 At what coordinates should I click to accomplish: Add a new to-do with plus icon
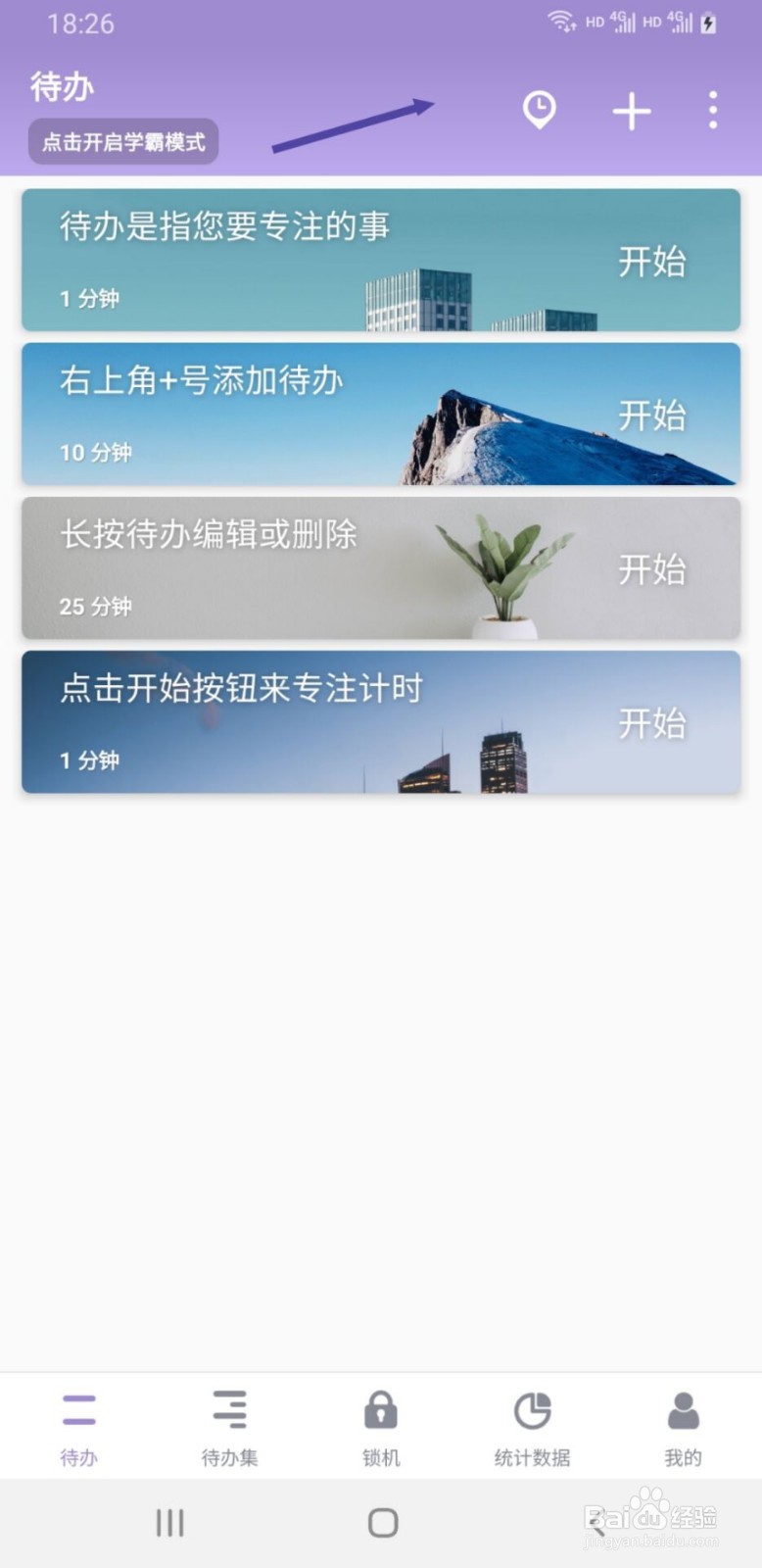[x=632, y=111]
